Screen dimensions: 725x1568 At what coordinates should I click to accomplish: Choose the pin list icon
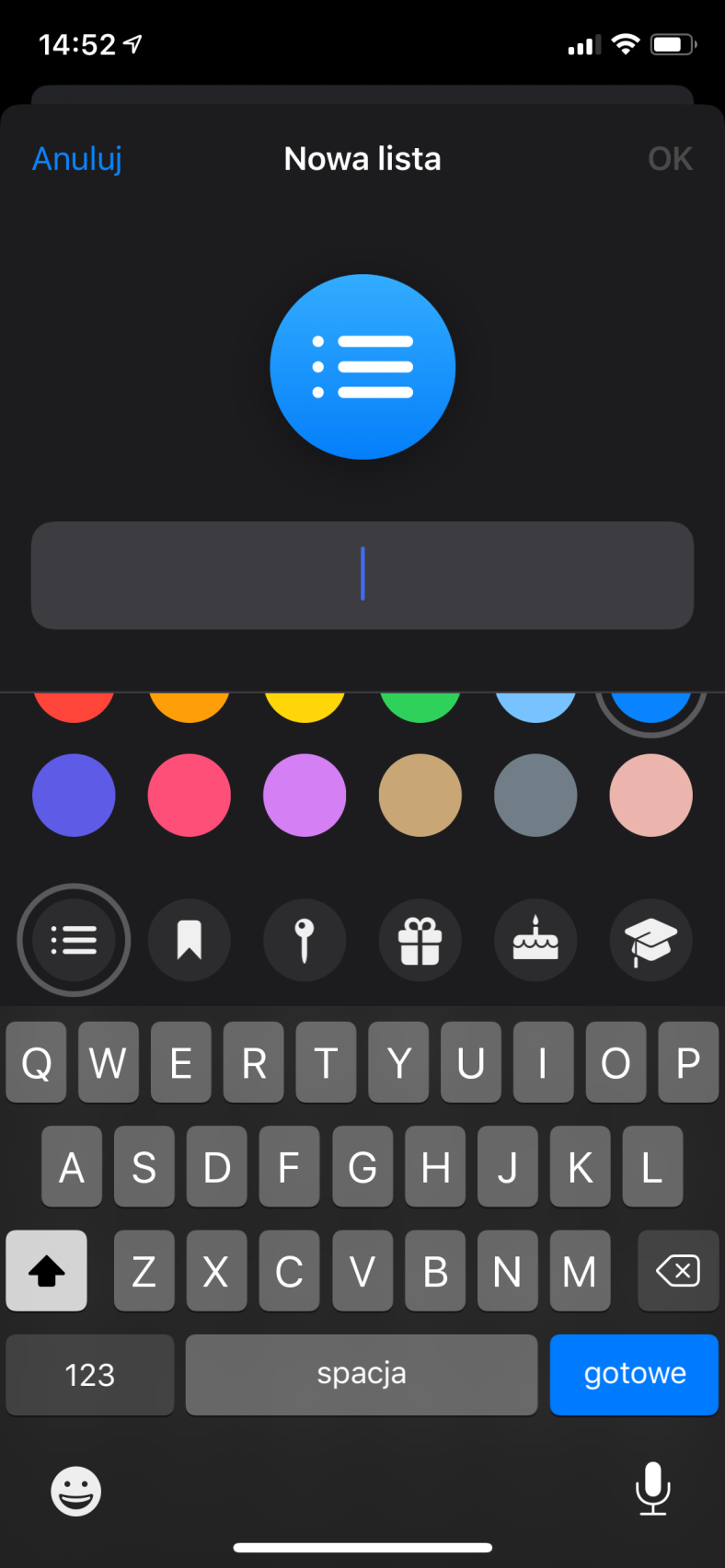305,940
